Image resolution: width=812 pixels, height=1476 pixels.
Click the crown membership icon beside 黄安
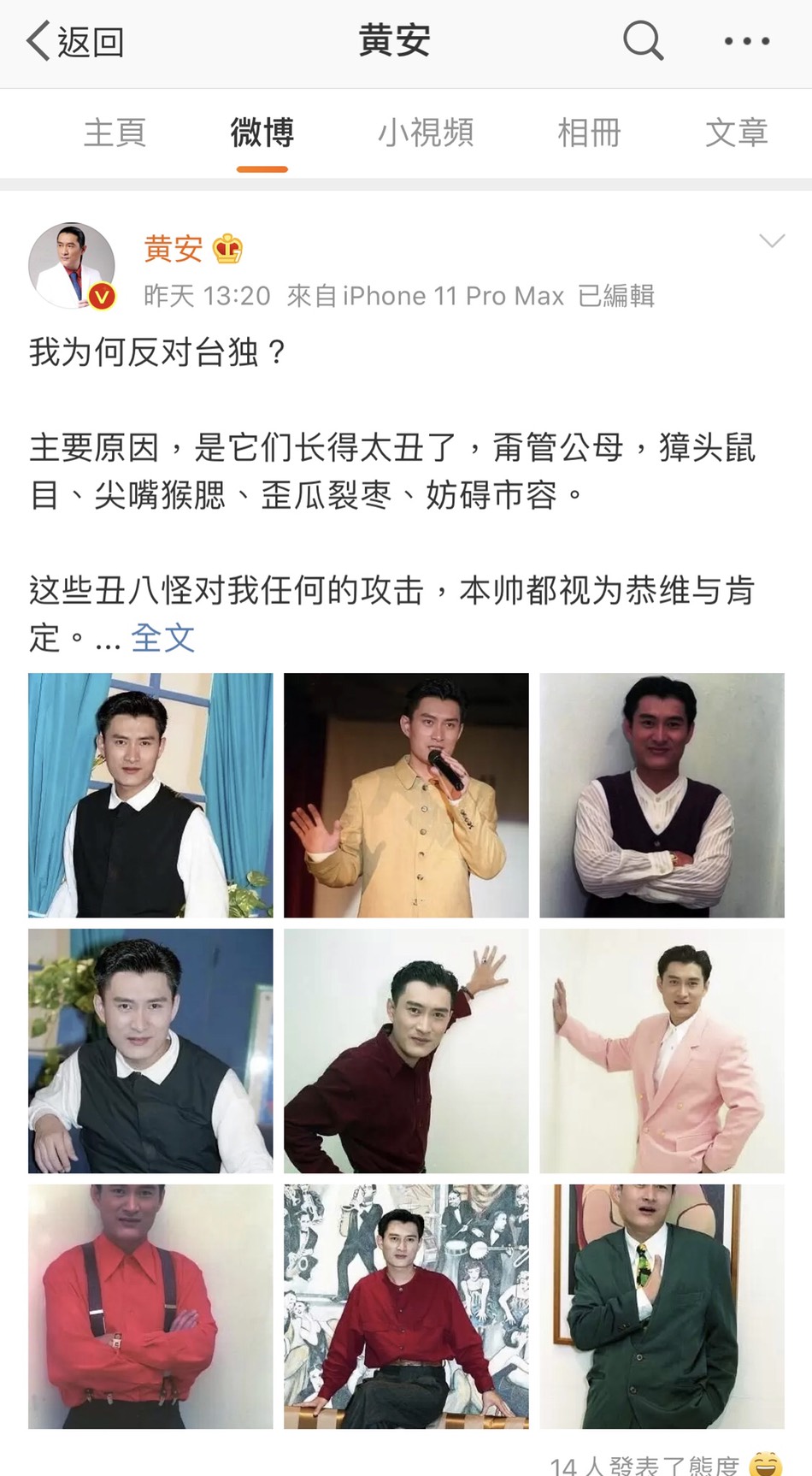[x=227, y=250]
